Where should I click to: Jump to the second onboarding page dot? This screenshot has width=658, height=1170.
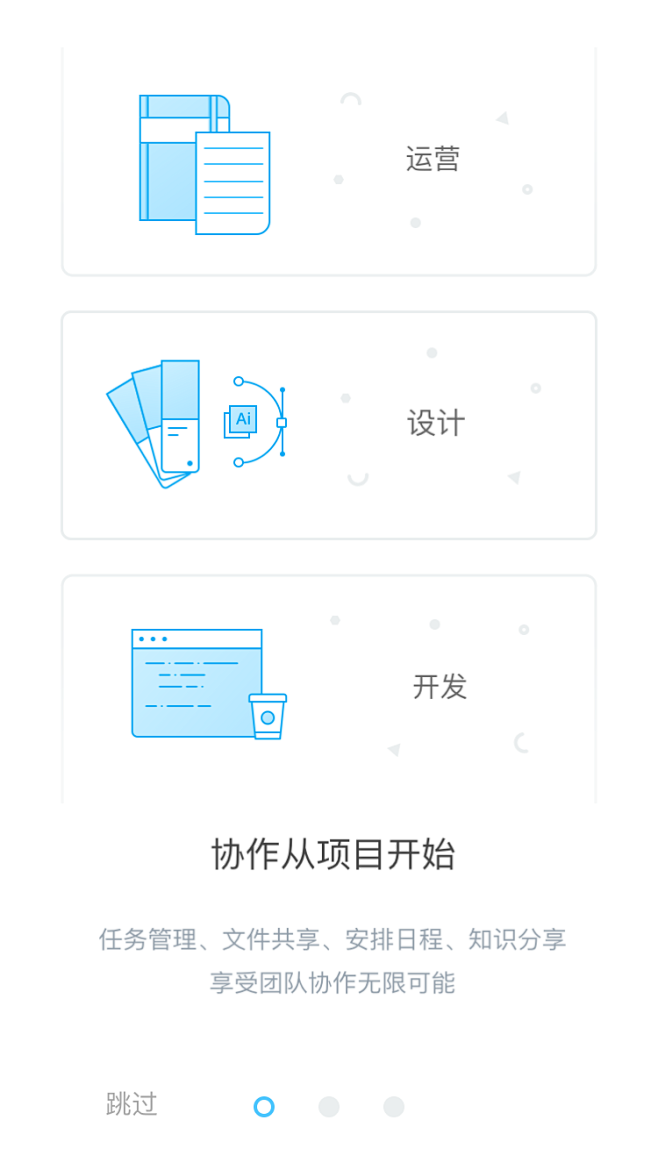329,1107
